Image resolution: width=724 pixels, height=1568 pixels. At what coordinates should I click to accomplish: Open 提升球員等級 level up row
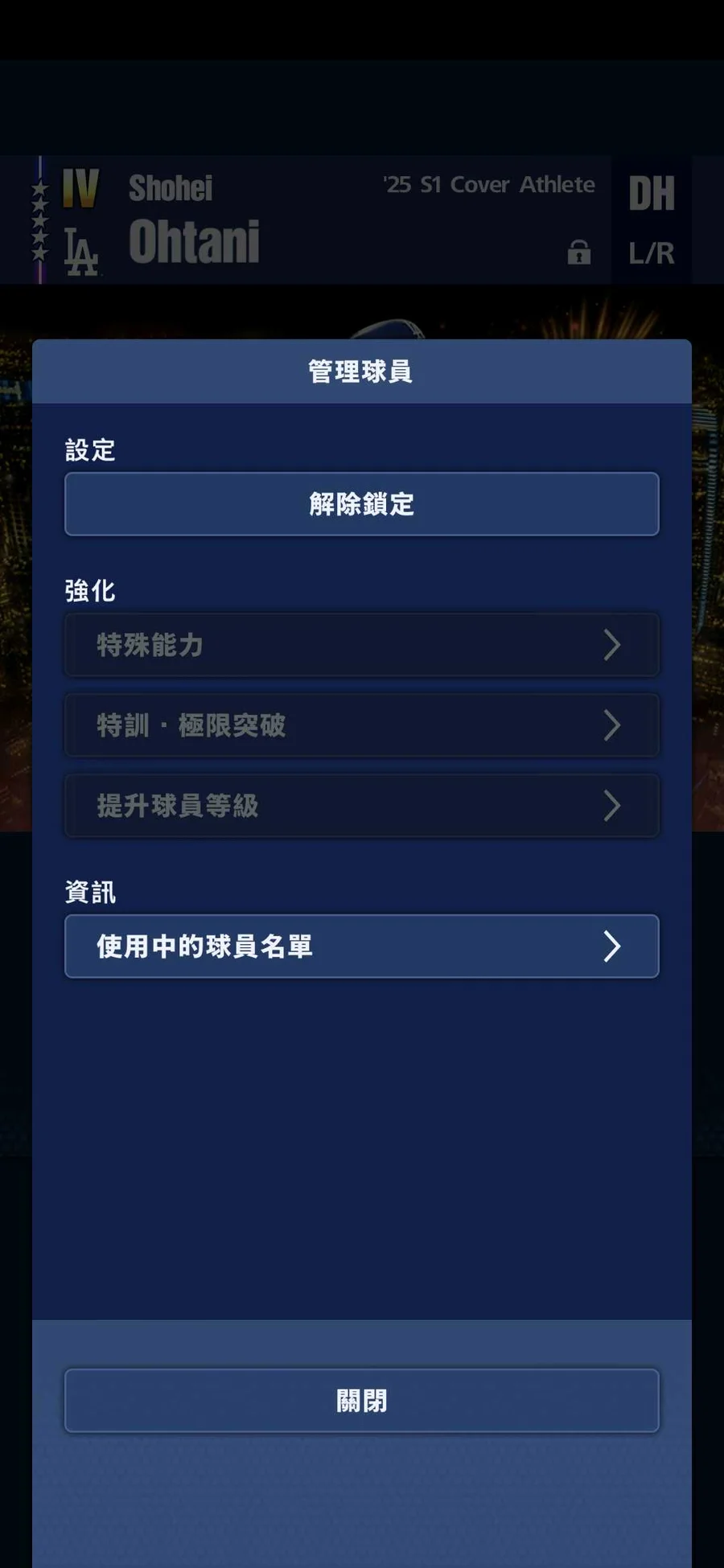pyautogui.click(x=361, y=806)
